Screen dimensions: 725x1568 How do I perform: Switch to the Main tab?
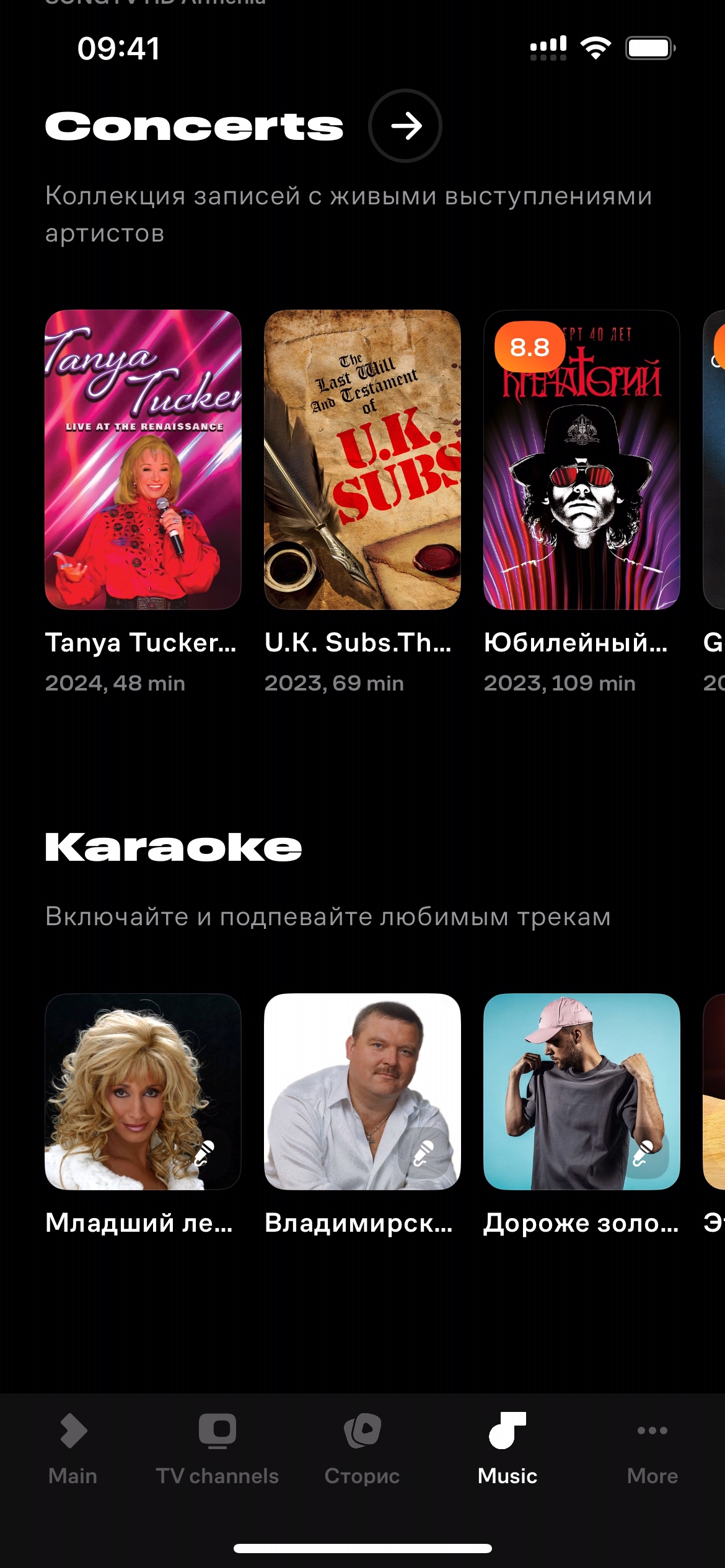point(72,1449)
